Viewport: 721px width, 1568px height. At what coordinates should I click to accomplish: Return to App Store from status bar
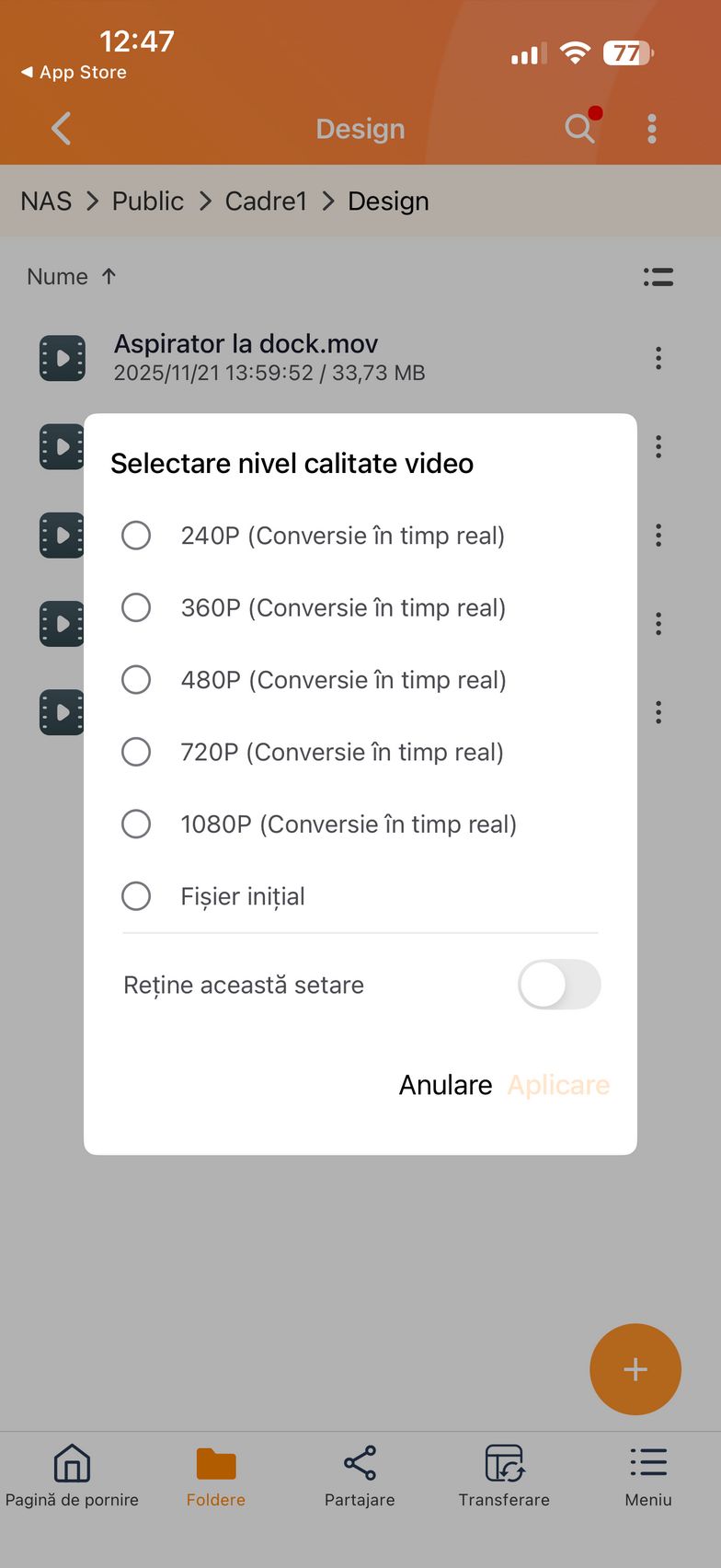click(74, 72)
